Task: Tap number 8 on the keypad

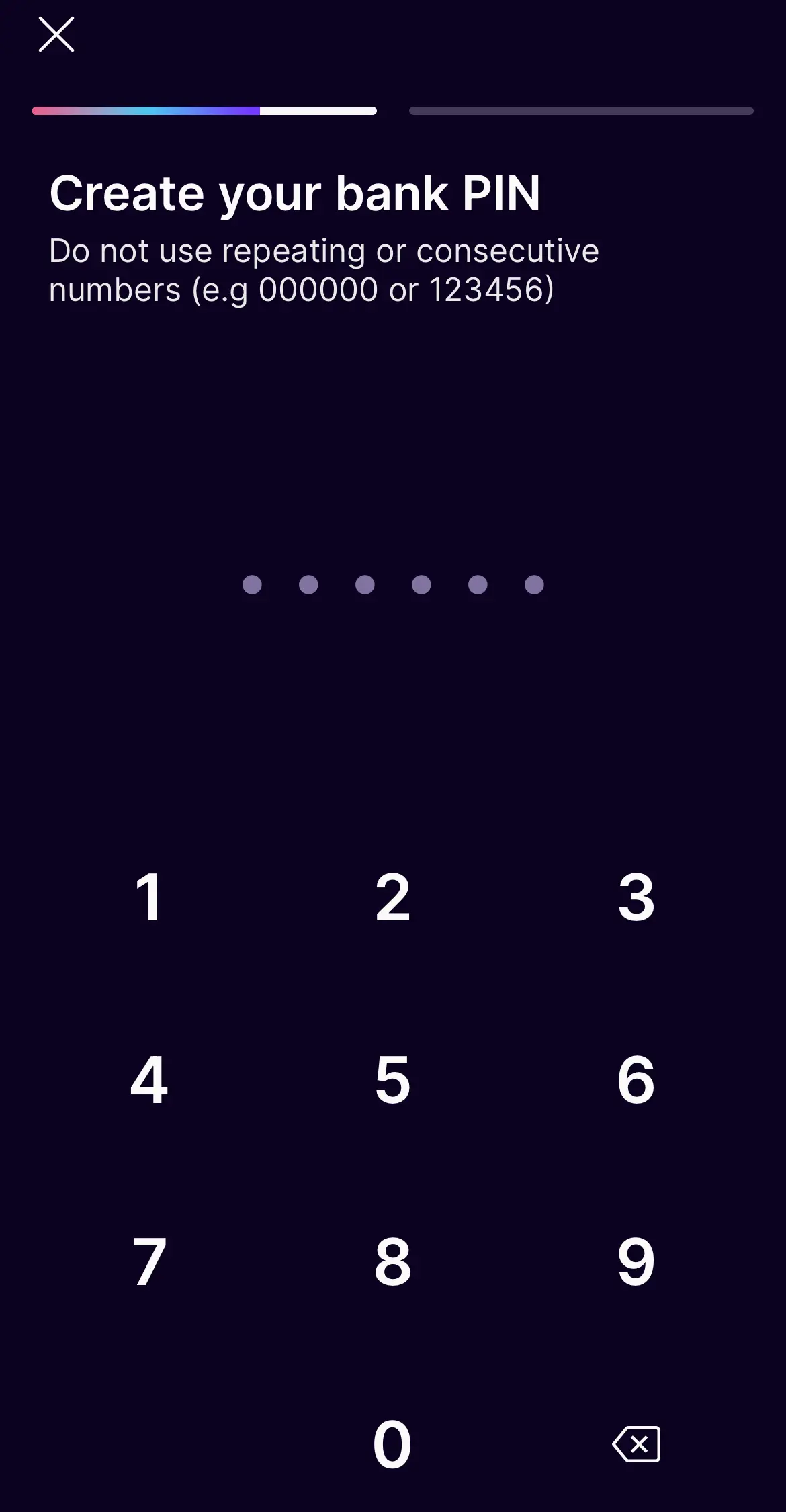Action: 393,1262
